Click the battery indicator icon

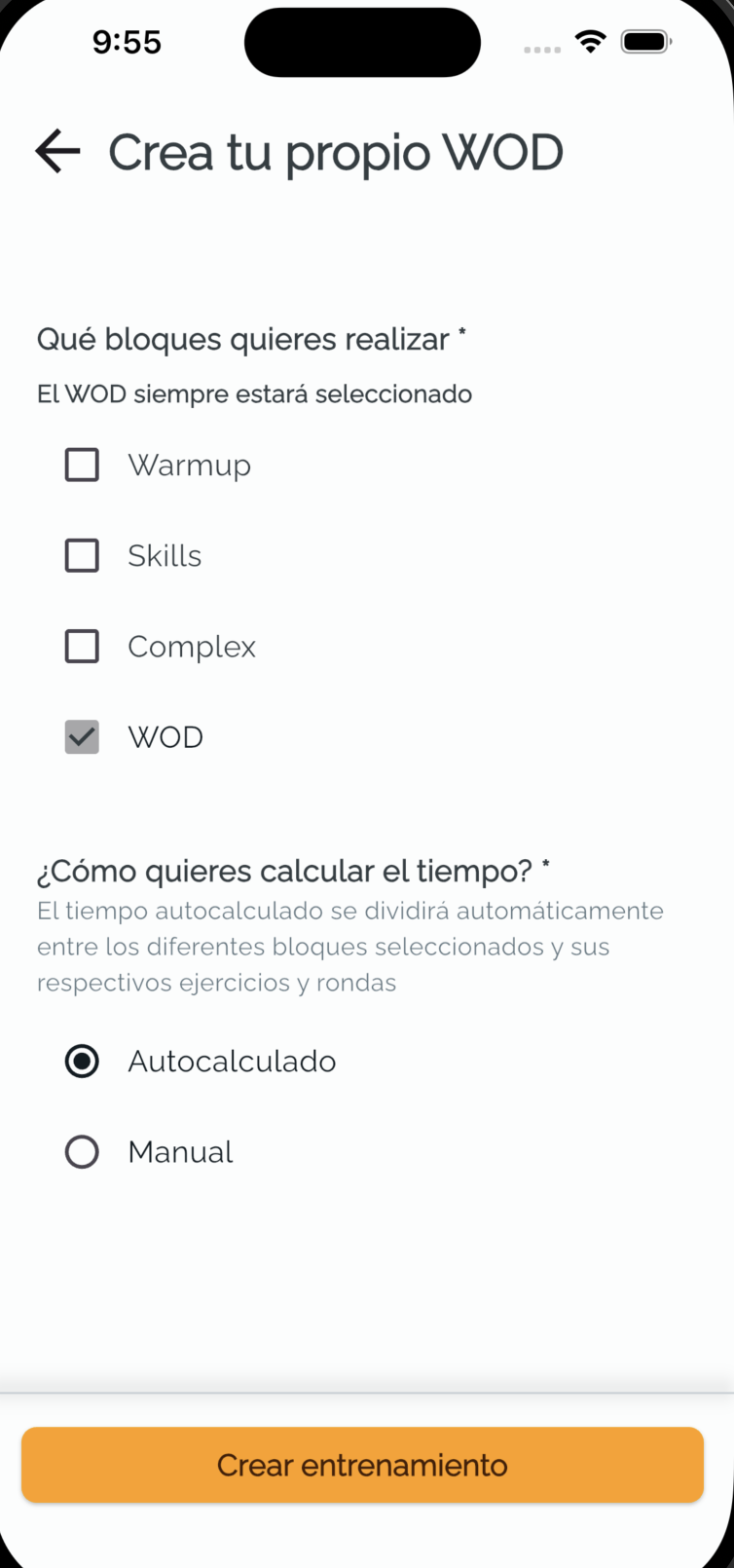[x=644, y=41]
